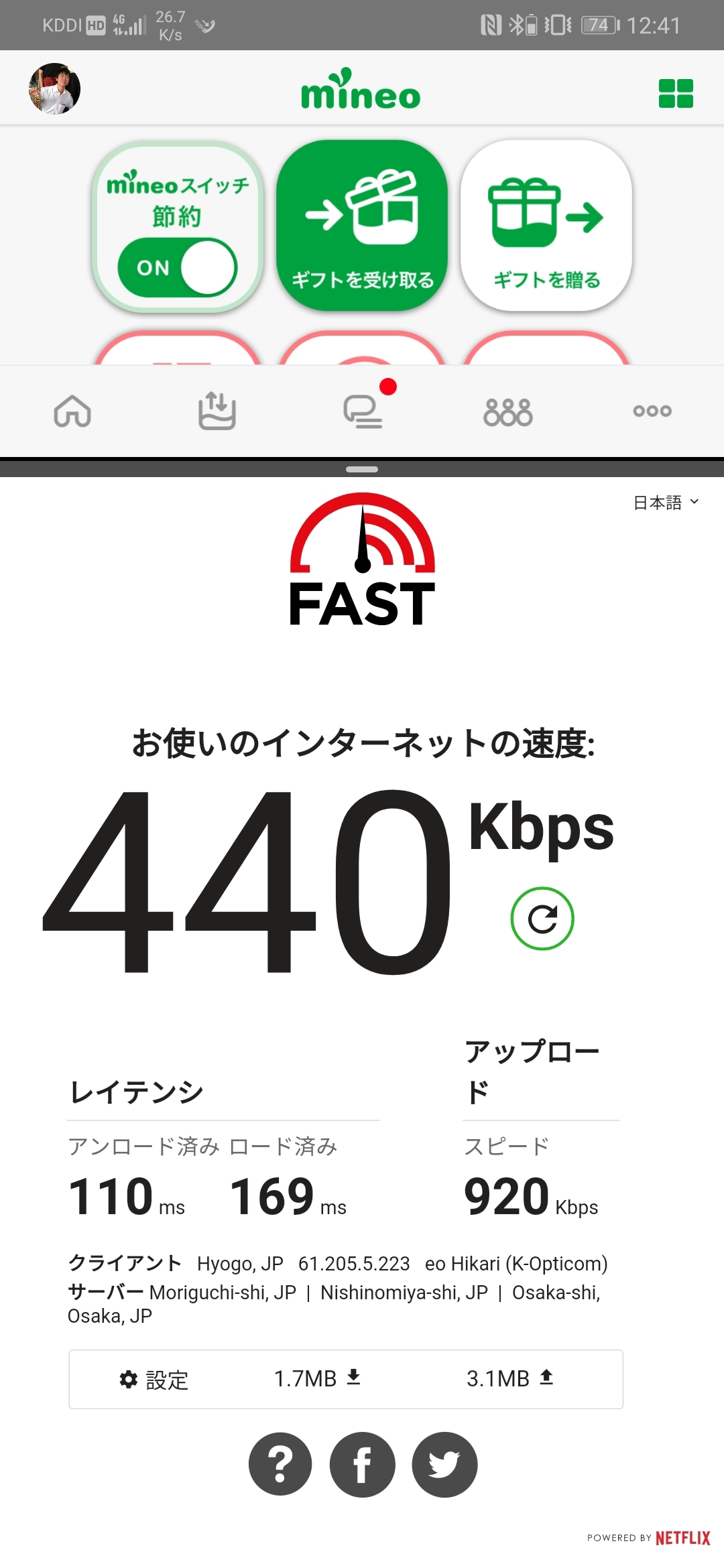Open the three-circle more tab
This screenshot has height=1568, width=724.
(x=652, y=411)
